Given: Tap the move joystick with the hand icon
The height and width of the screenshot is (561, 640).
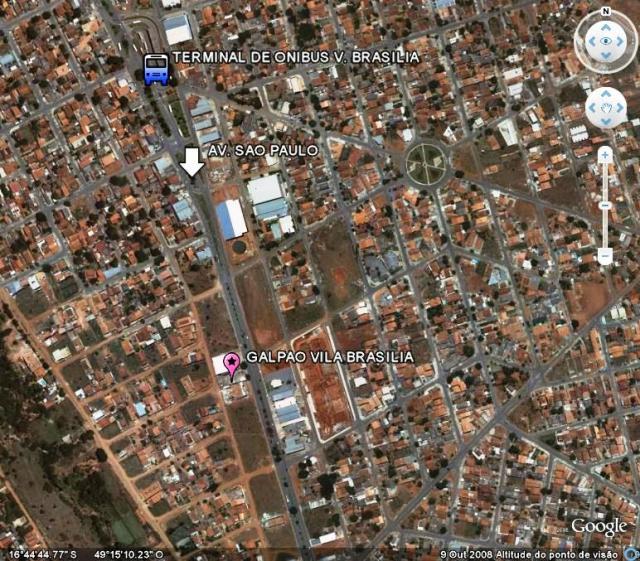Looking at the screenshot, I should pyautogui.click(x=605, y=107).
